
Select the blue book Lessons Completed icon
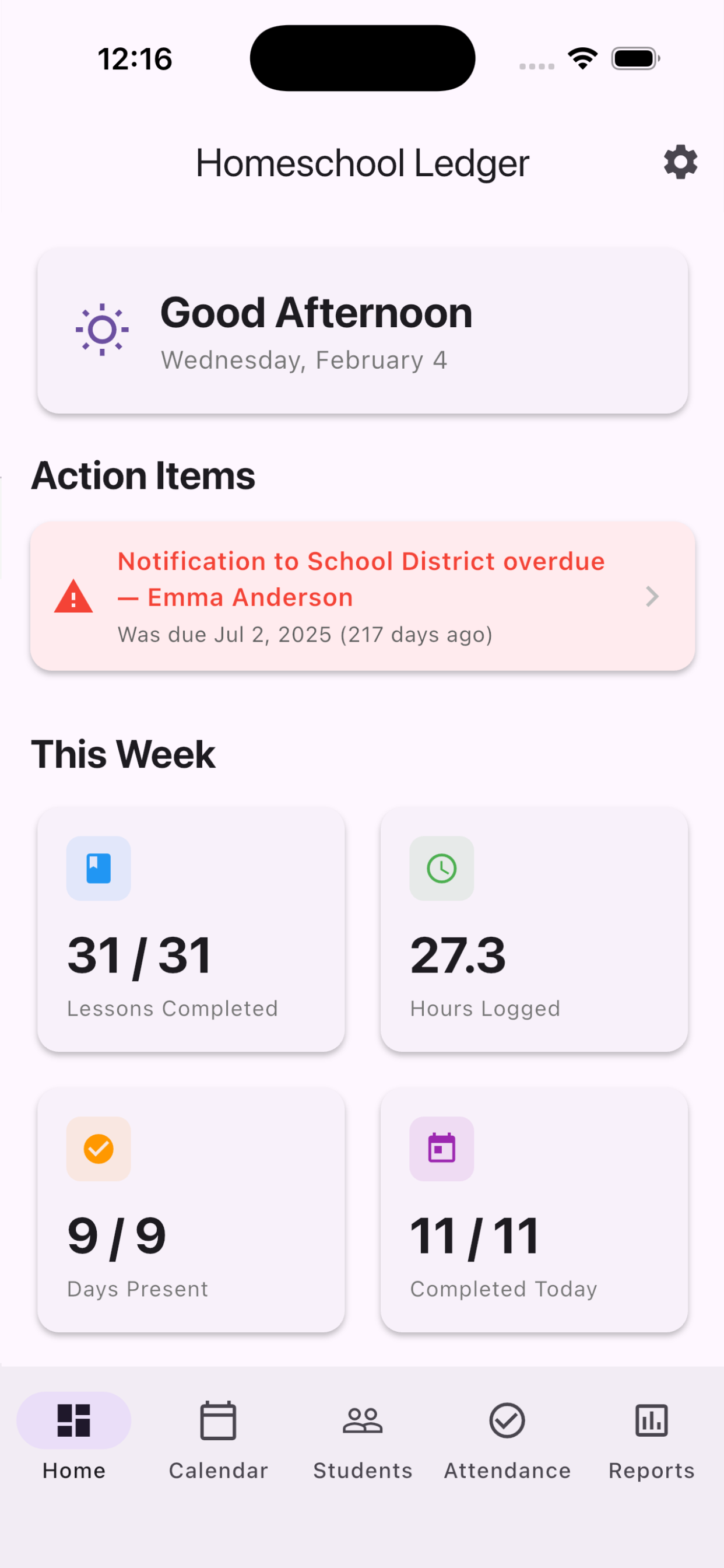tap(99, 869)
